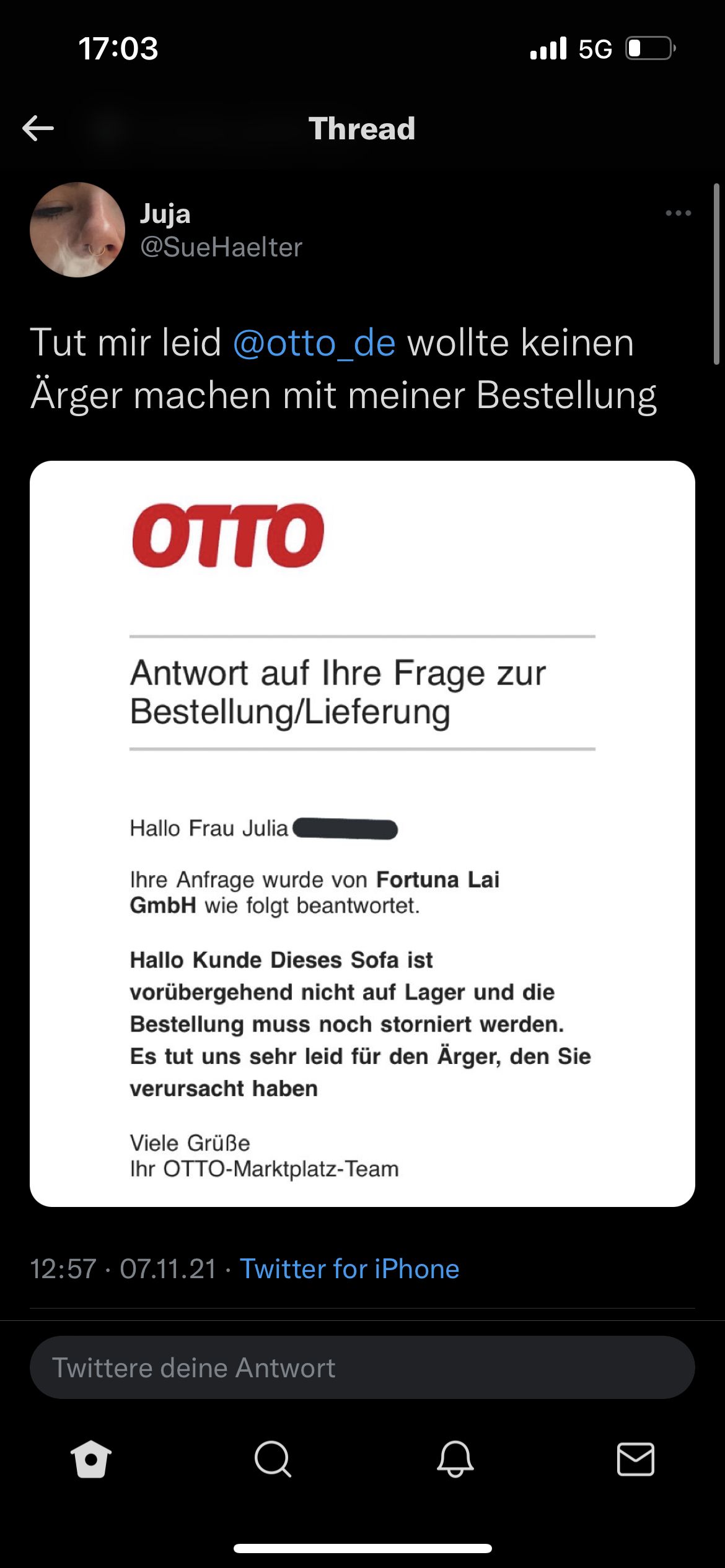Open the Notifications bell tab
The width and height of the screenshot is (725, 1568).
(x=455, y=1460)
